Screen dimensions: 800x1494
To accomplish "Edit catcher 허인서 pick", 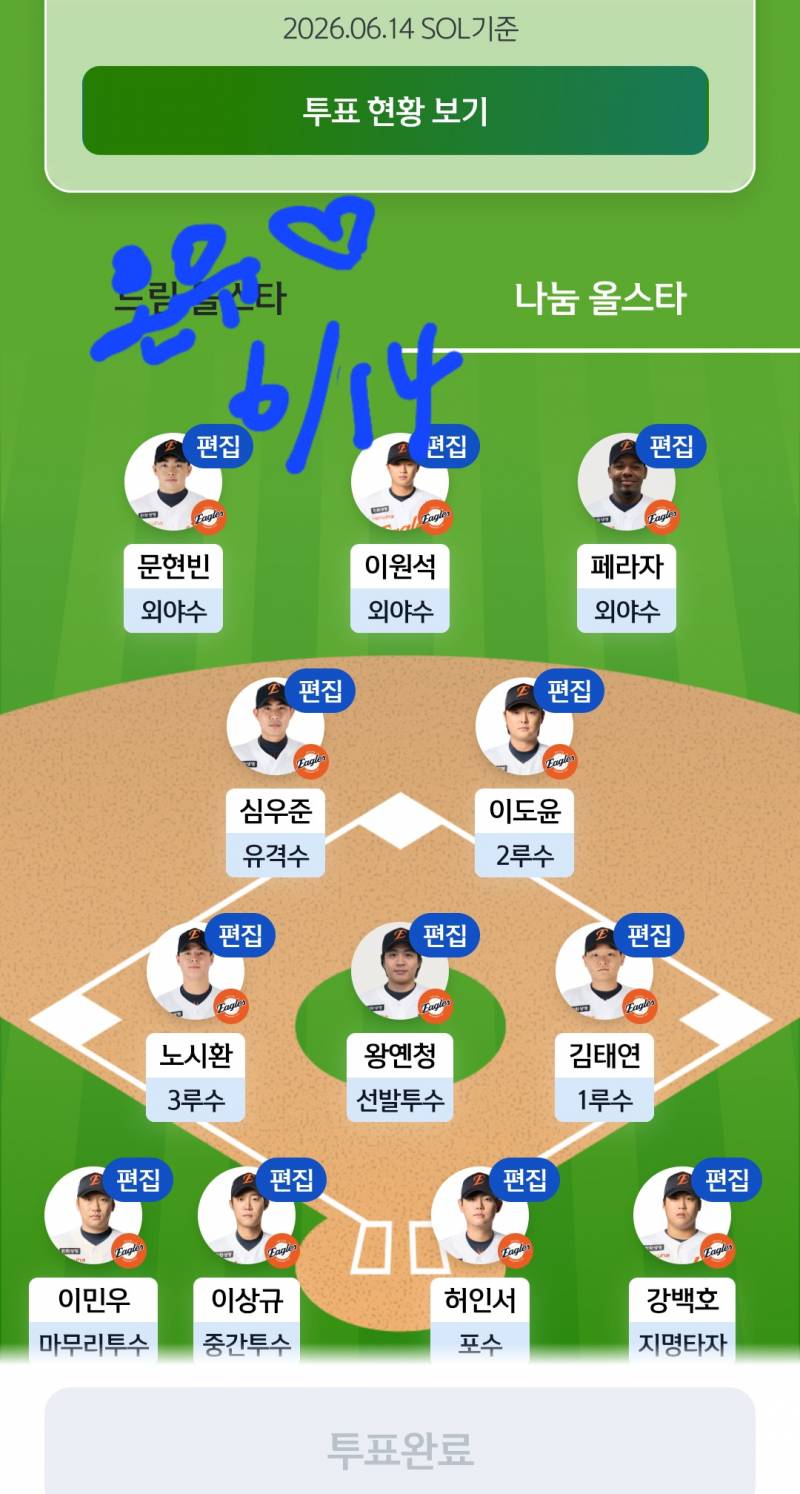I will pos(524,1180).
